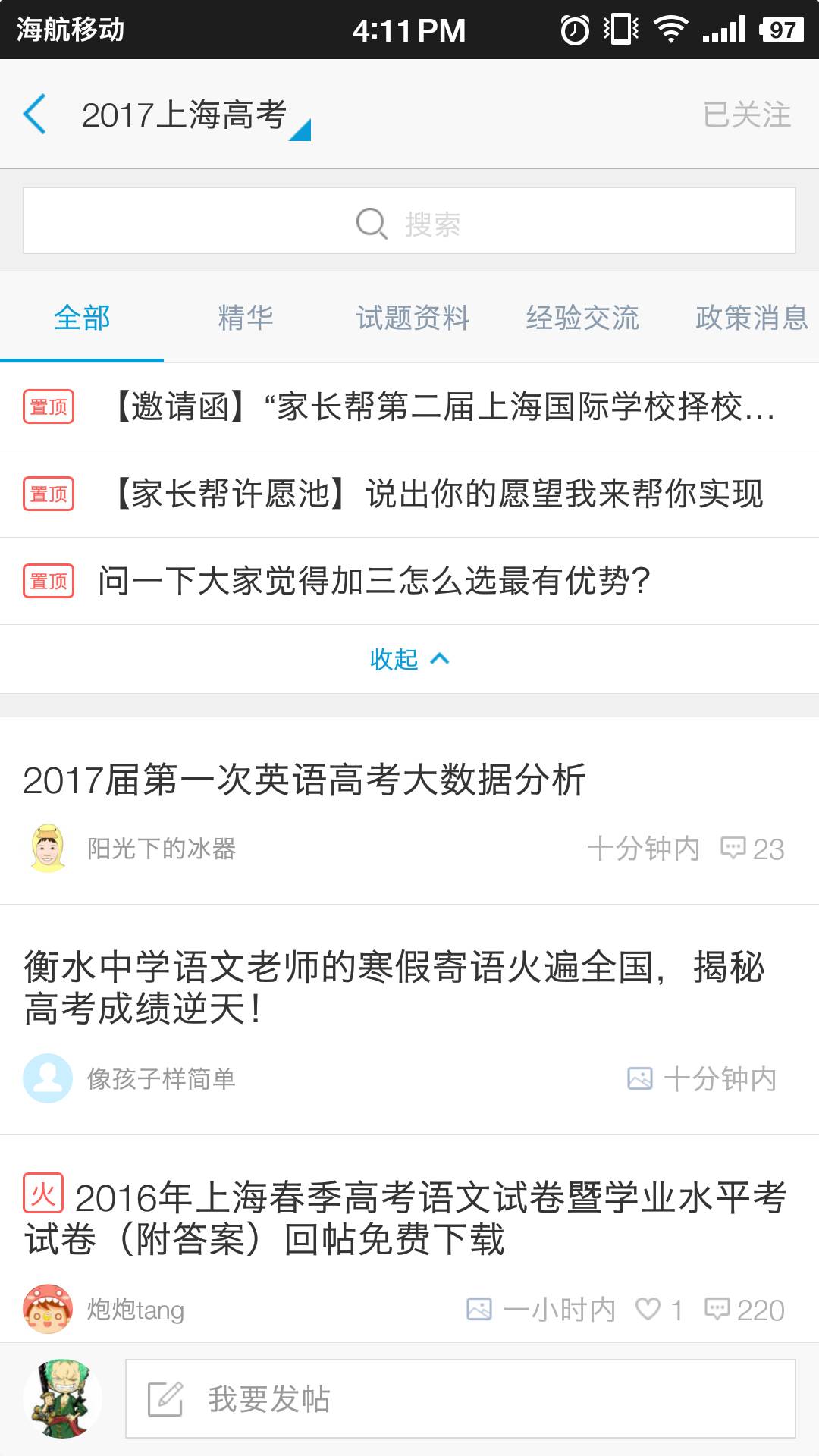Open my profile avatar beside 我要发帖
The width and height of the screenshot is (819, 1456).
pyautogui.click(x=63, y=1399)
